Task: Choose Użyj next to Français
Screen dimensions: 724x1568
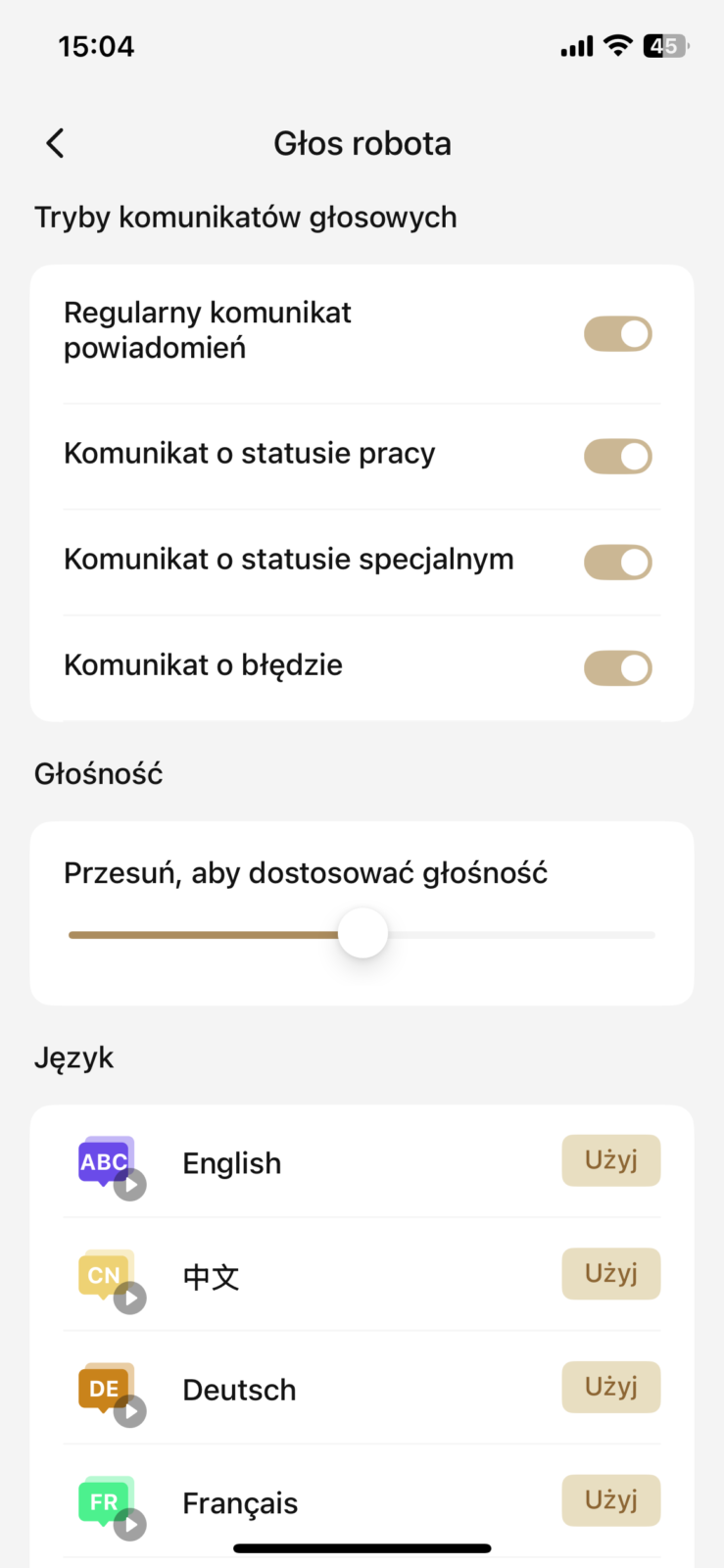Action: [x=610, y=1500]
